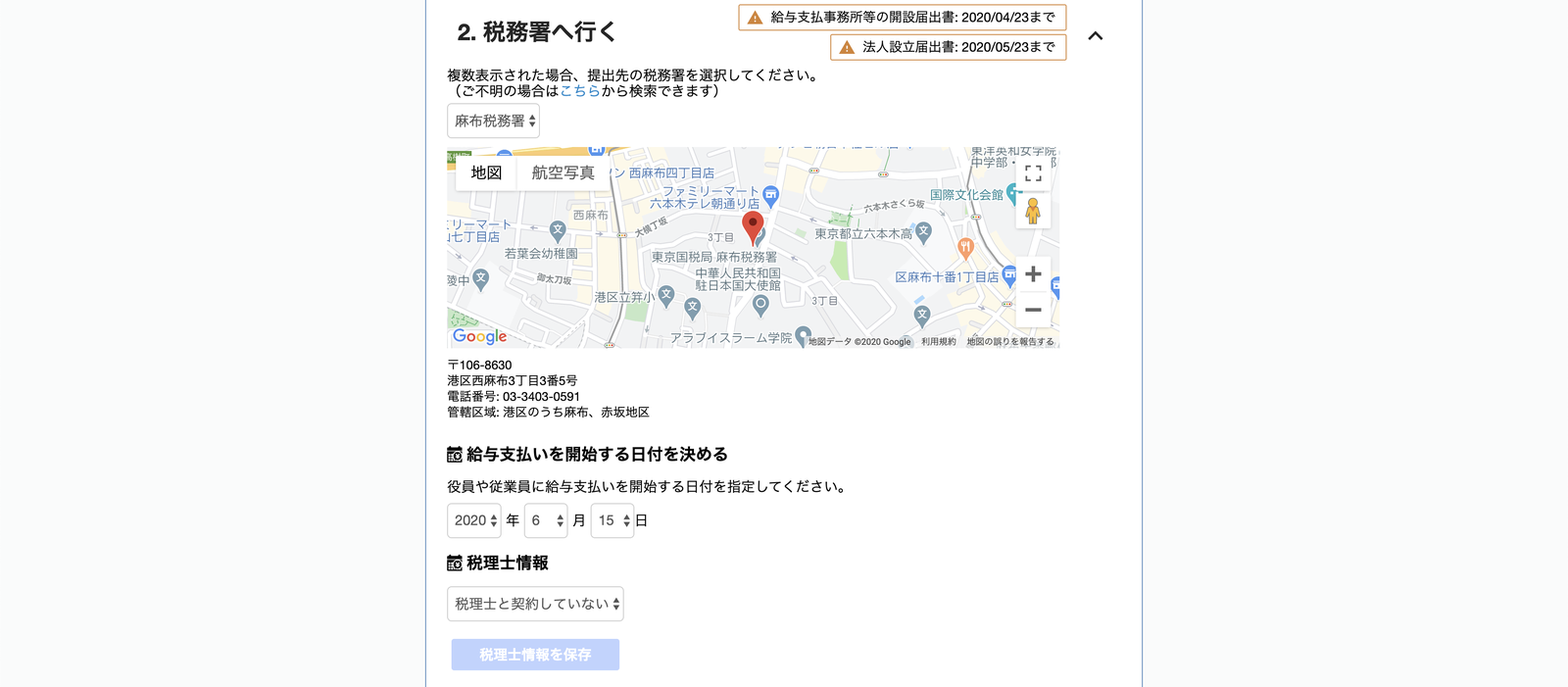Switch the map to 航空写真 view
The width and height of the screenshot is (1568, 687).
coord(563,172)
